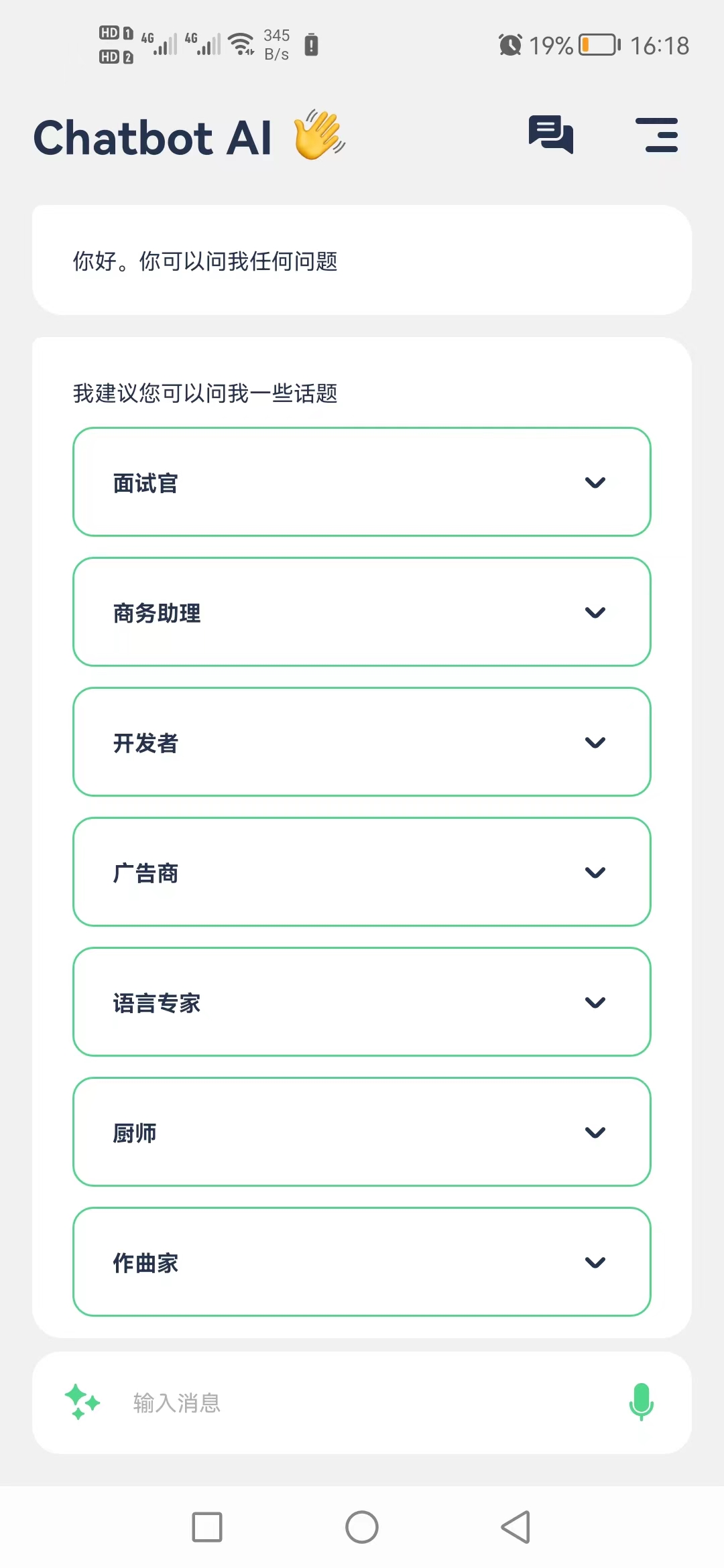The image size is (724, 1568).
Task: Tap the Chatbot AI title
Action: (154, 136)
